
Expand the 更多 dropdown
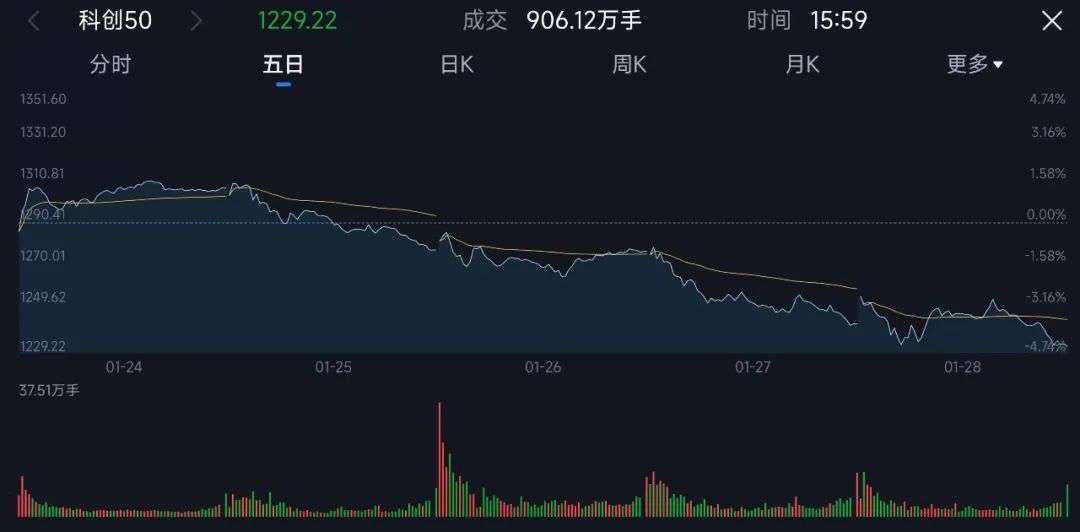pos(974,65)
